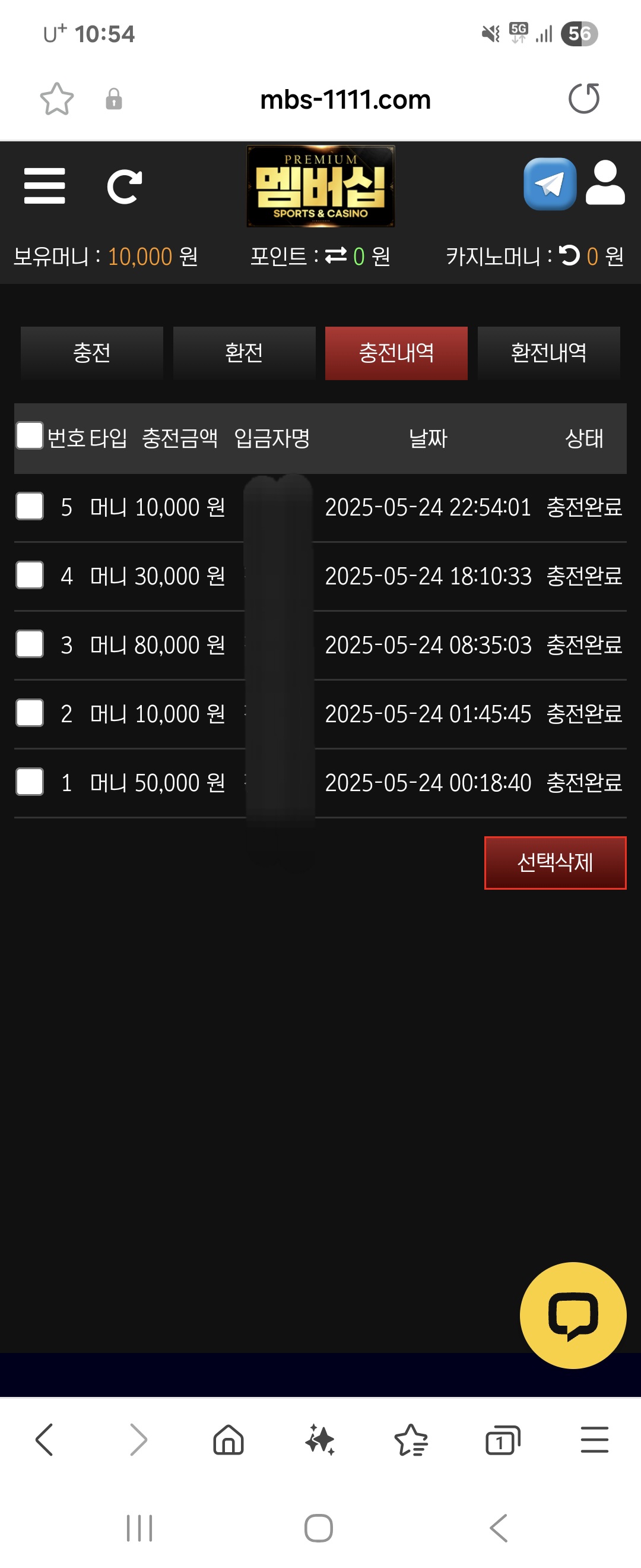Switch to the 환전 tab
641x1568 pixels.
click(x=244, y=353)
